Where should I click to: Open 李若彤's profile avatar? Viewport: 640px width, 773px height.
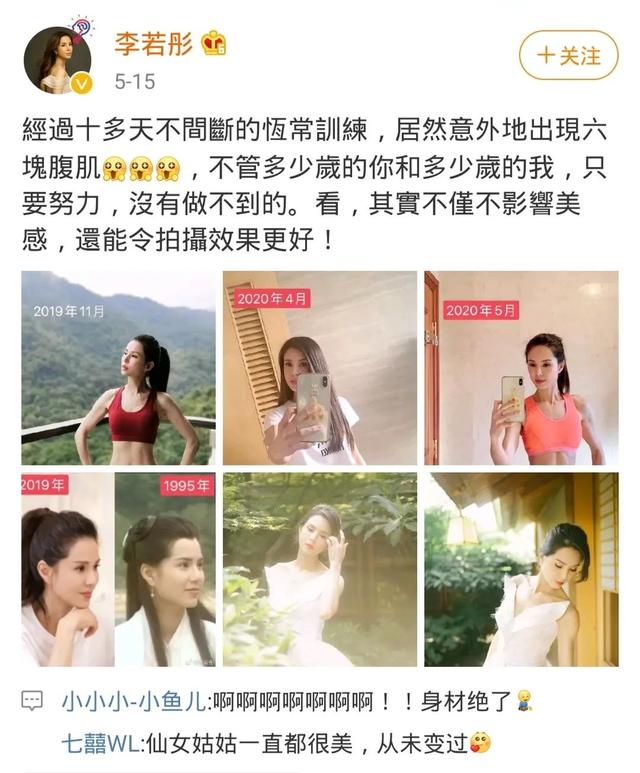(x=58, y=59)
